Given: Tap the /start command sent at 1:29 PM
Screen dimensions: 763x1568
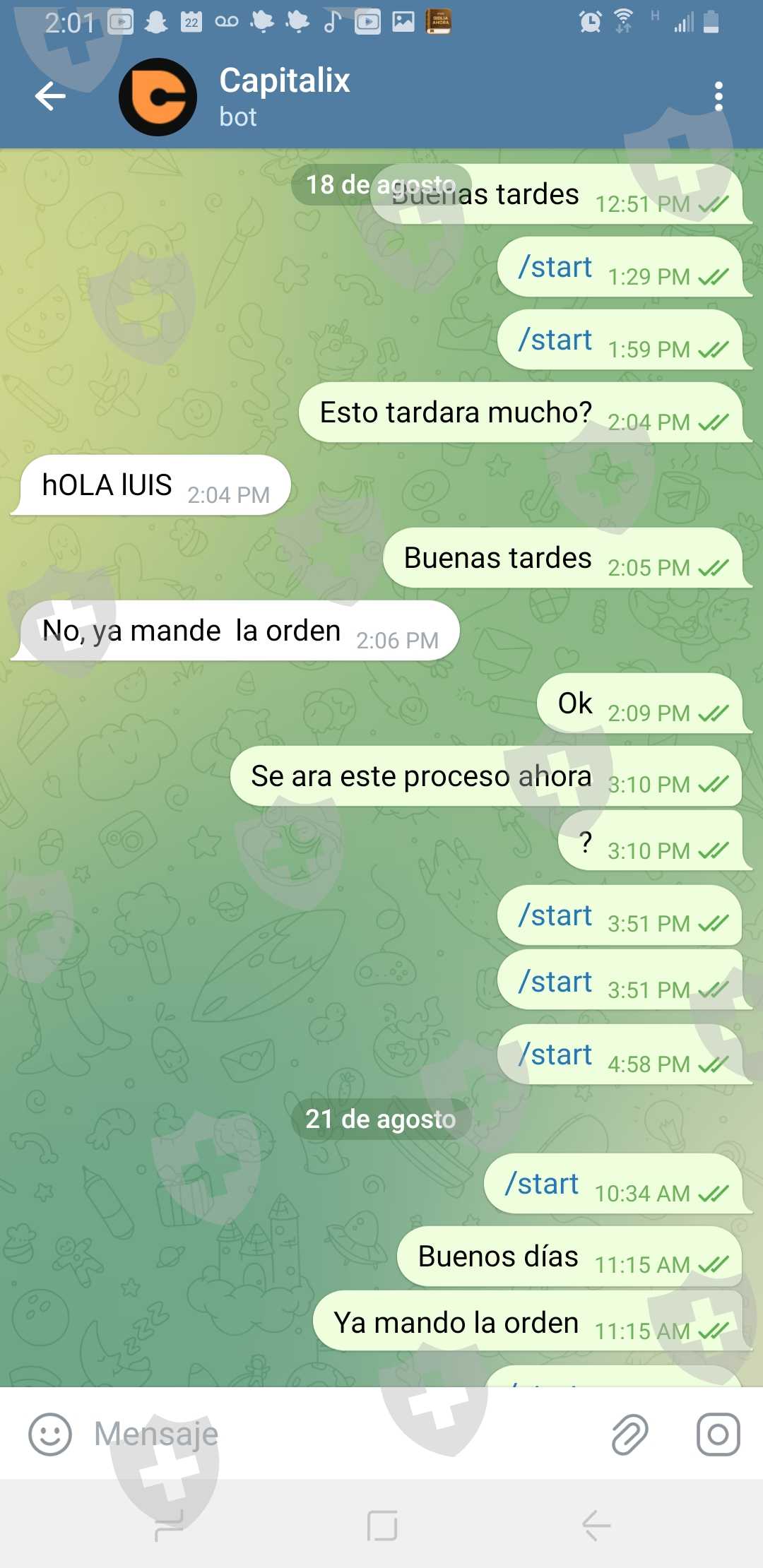Looking at the screenshot, I should click(x=555, y=267).
